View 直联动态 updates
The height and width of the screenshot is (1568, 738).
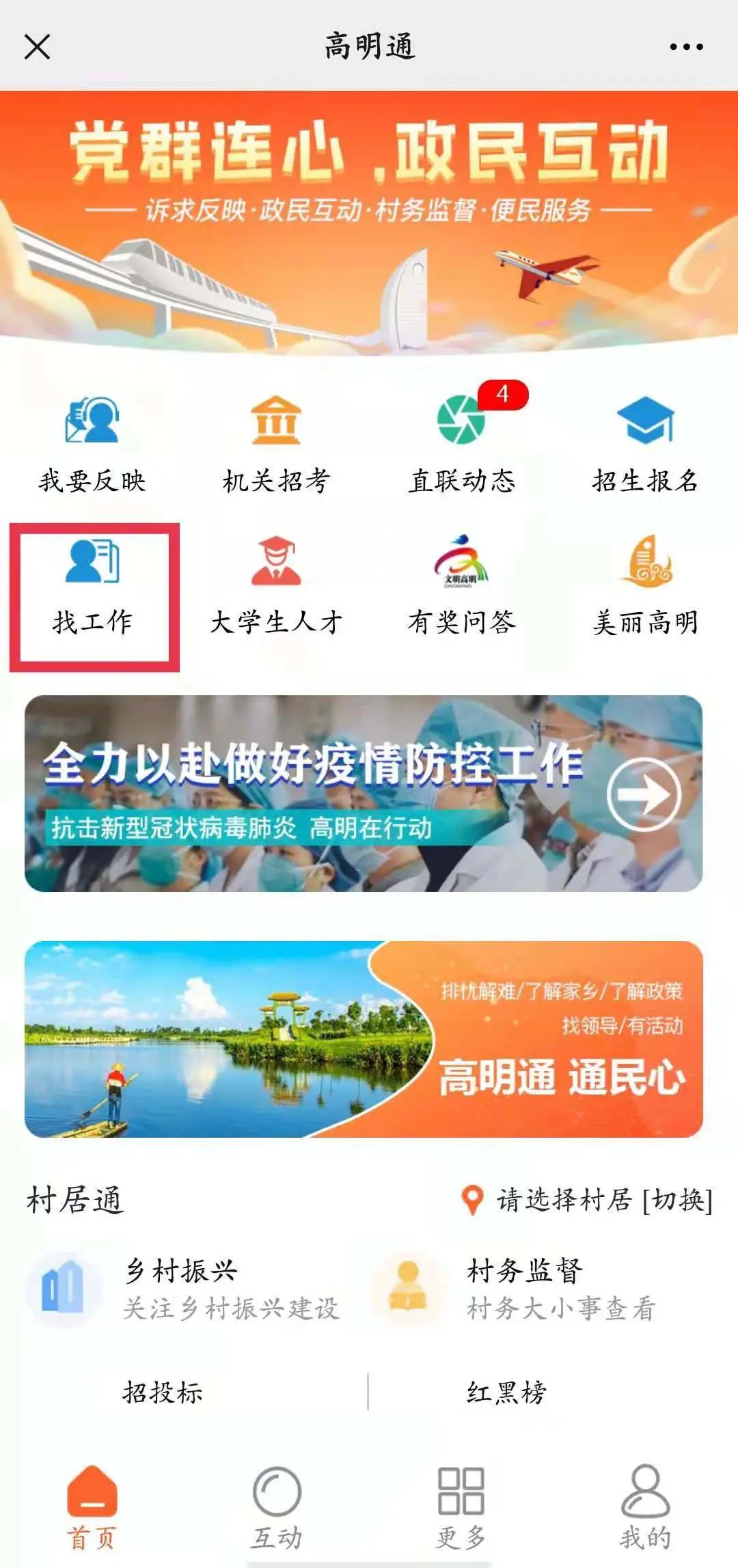pos(462,444)
